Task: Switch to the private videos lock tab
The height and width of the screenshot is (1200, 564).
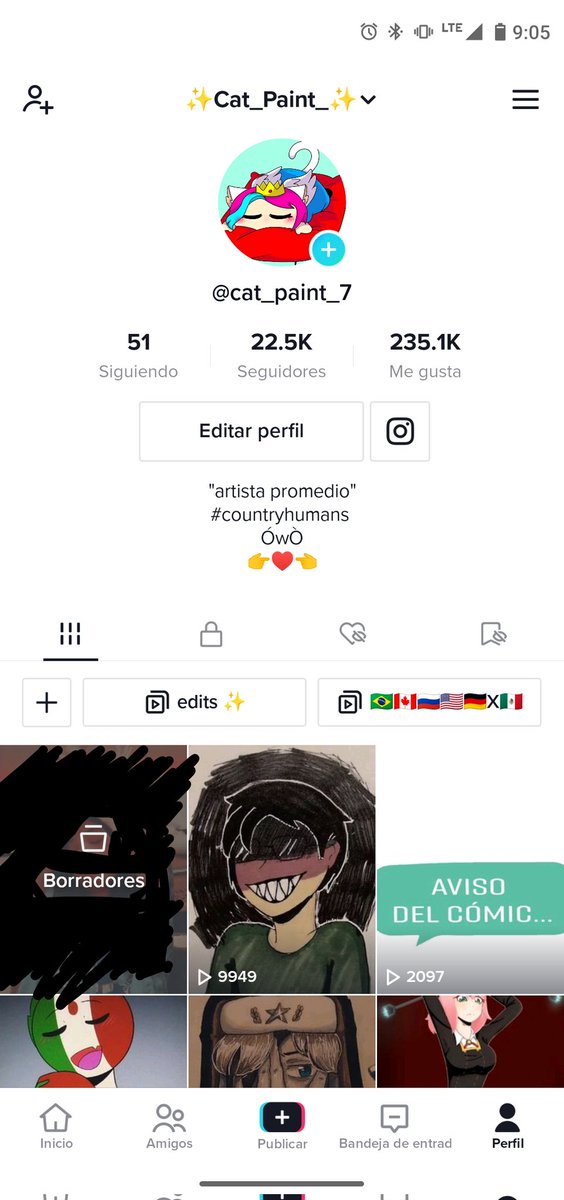Action: click(x=211, y=634)
